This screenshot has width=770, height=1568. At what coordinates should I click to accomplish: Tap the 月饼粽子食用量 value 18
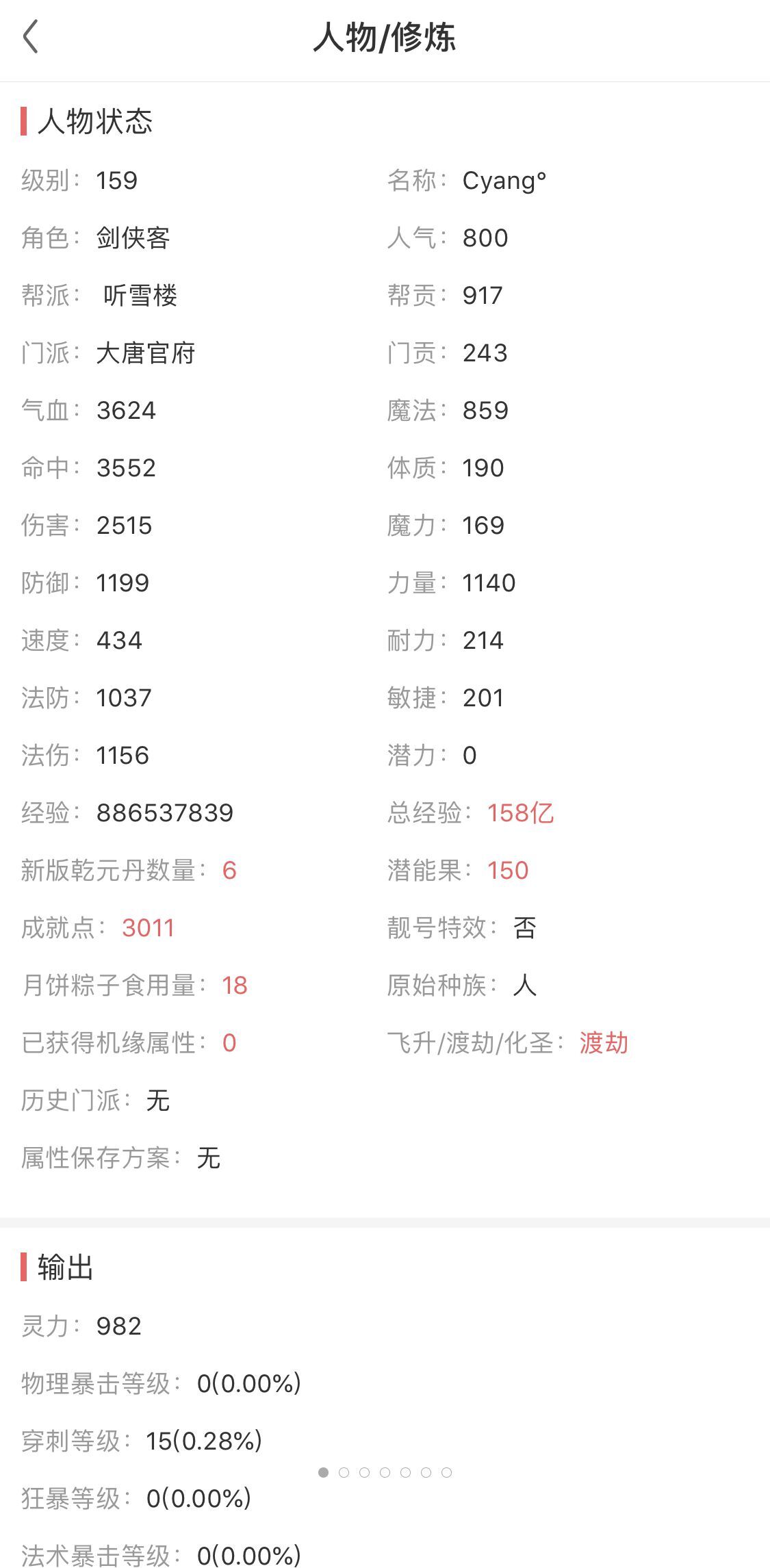(x=235, y=986)
